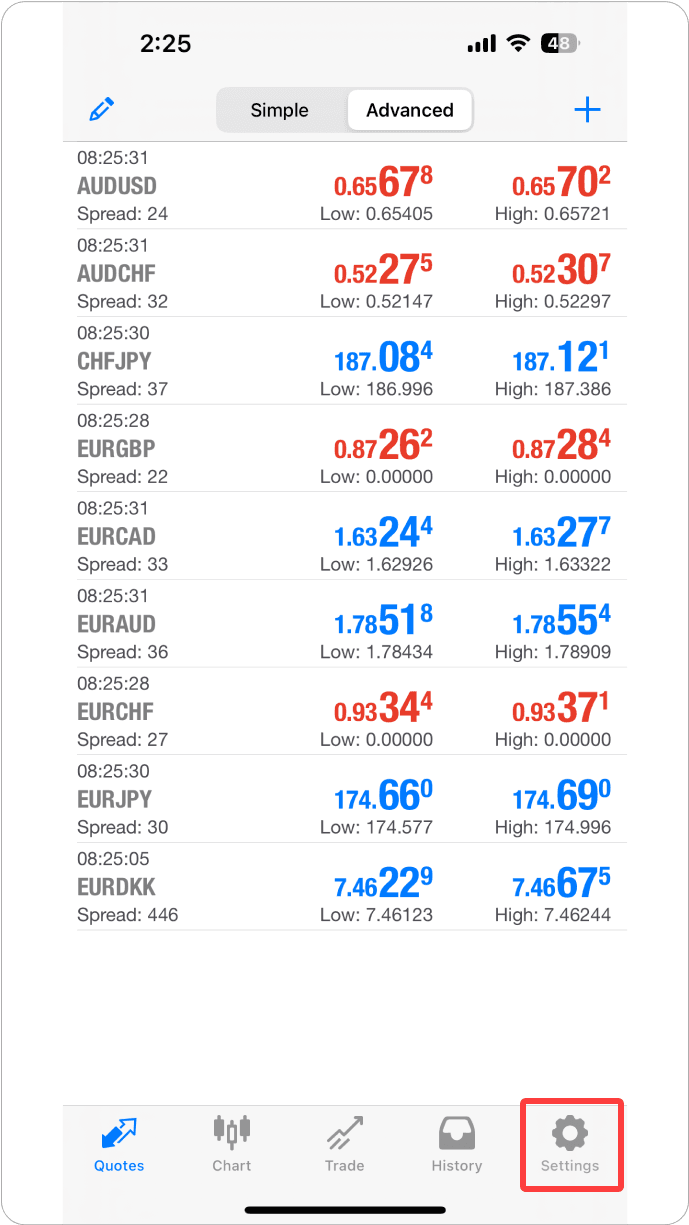Switch to the Chart tab
This screenshot has width=689, height=1225.
click(231, 1145)
